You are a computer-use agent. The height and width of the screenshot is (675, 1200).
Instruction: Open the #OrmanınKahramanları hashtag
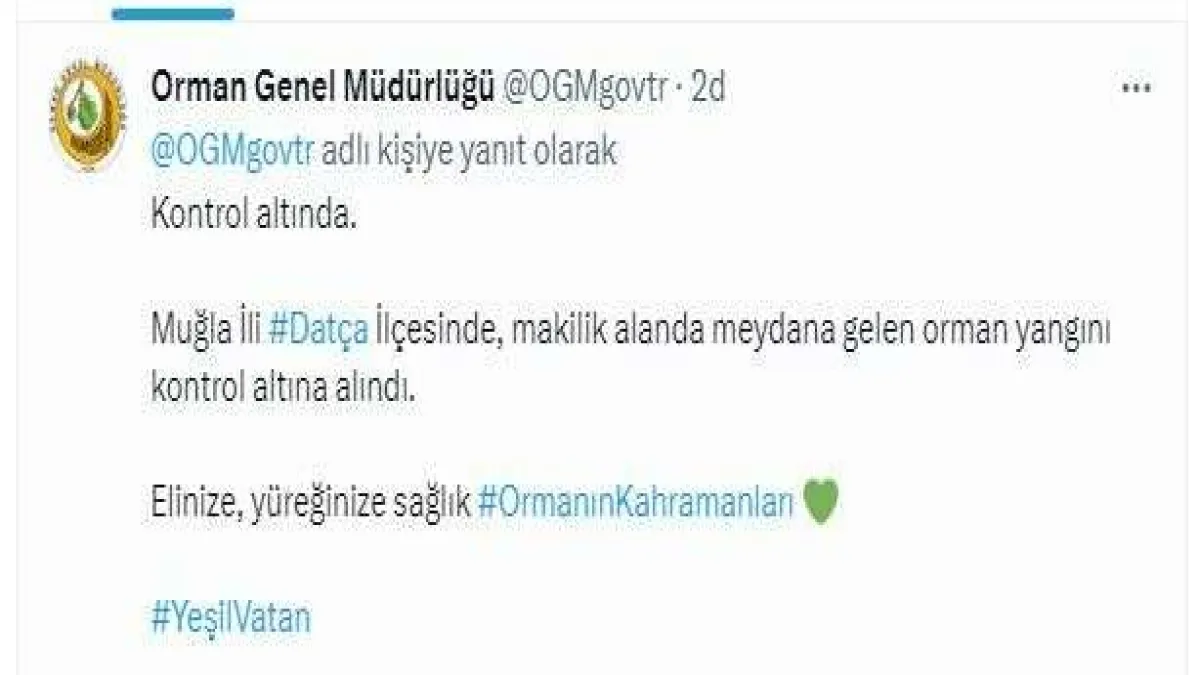[636, 501]
